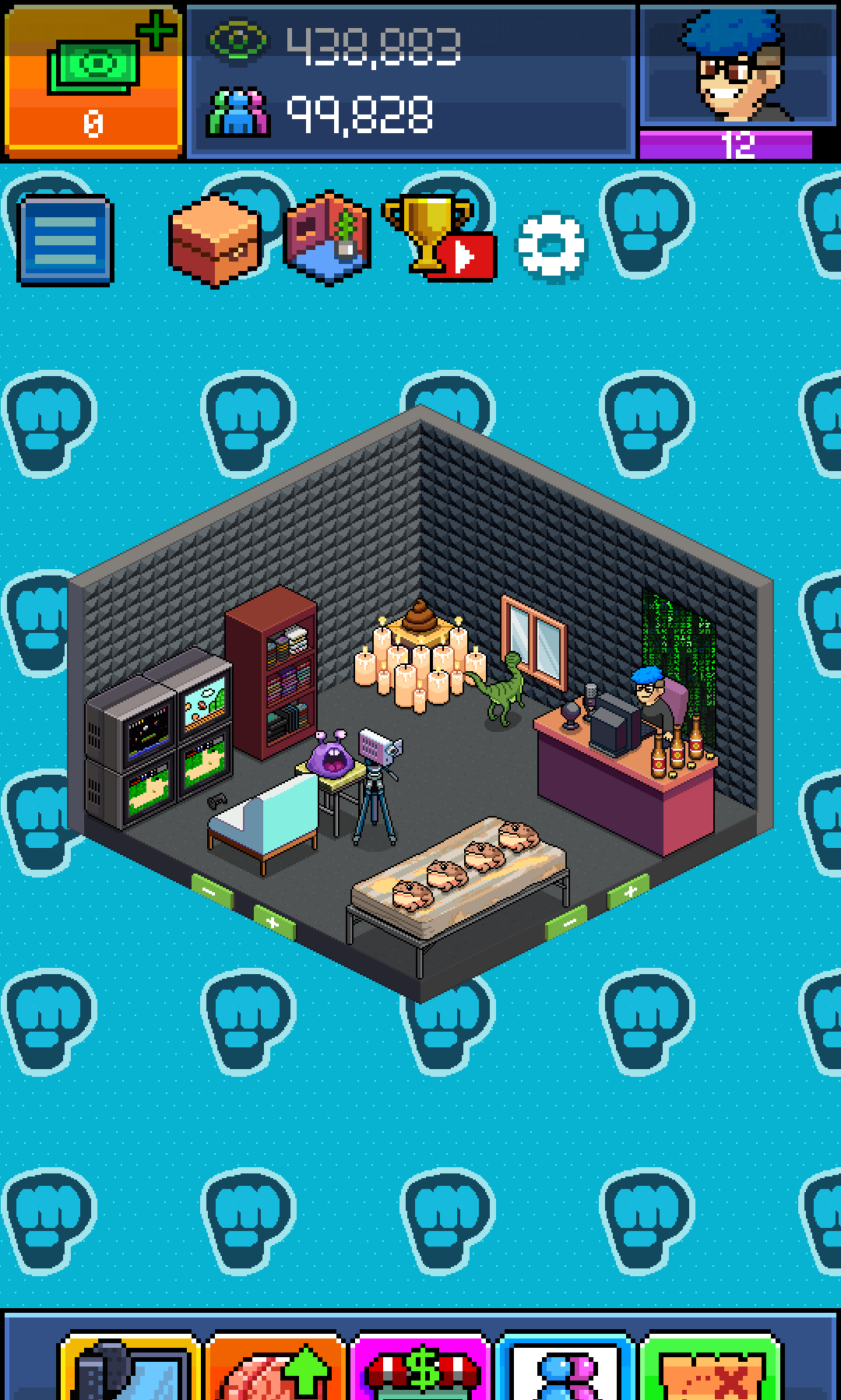The image size is (841, 1400).
Task: Open the cardboard box inventory
Action: (x=215, y=240)
